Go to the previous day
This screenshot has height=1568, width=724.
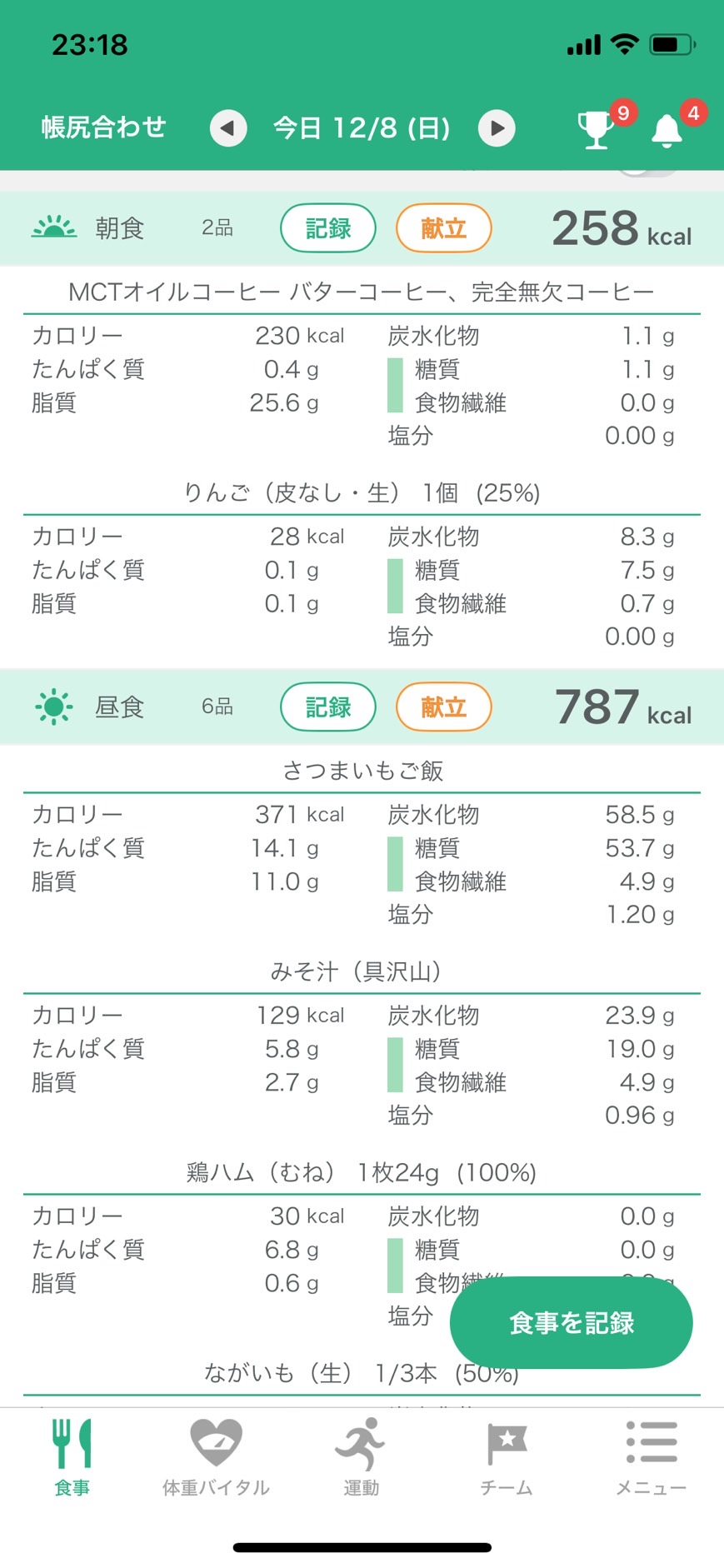tap(228, 128)
